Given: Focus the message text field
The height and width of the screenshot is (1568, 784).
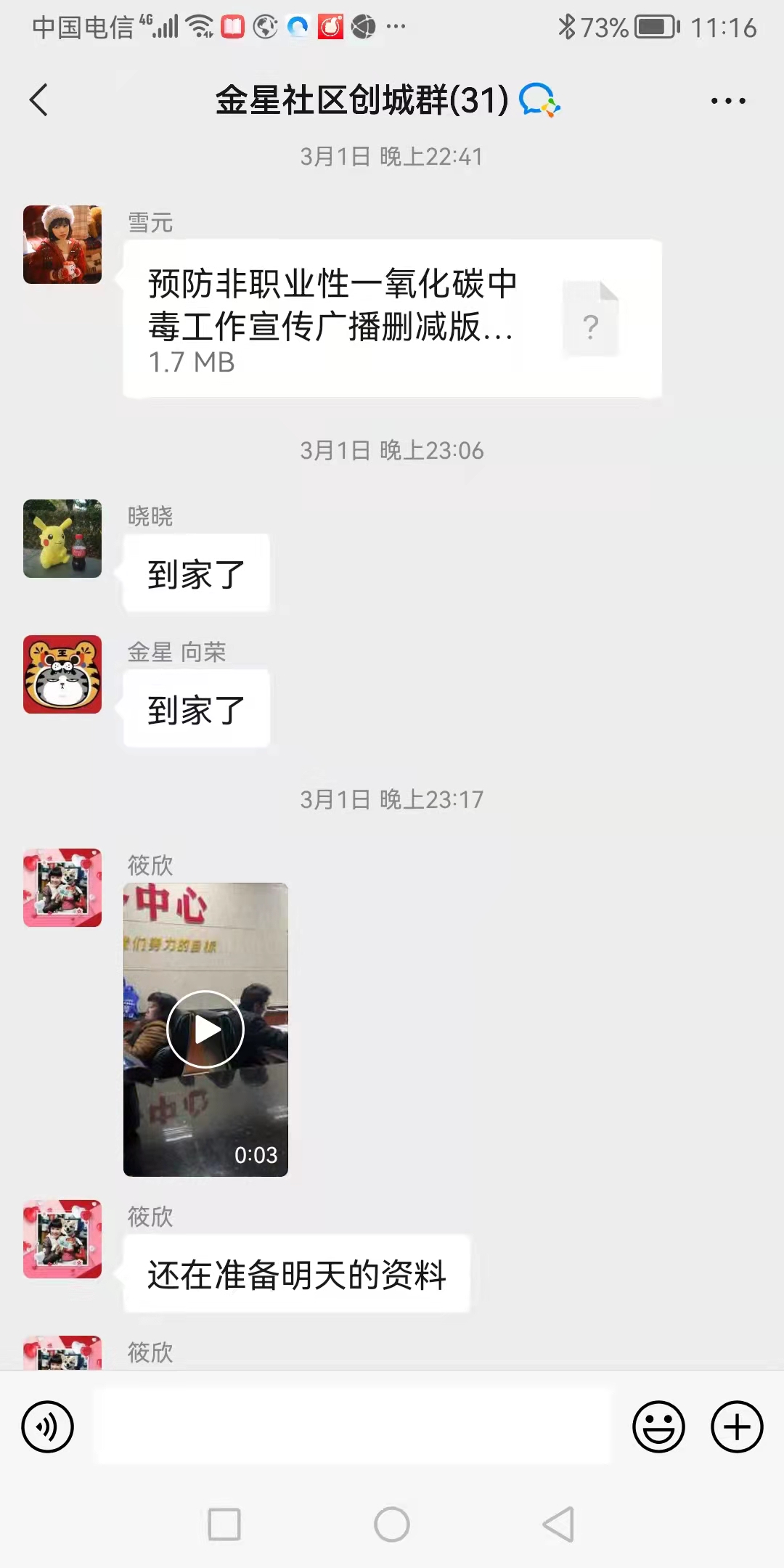Looking at the screenshot, I should click(x=354, y=1426).
